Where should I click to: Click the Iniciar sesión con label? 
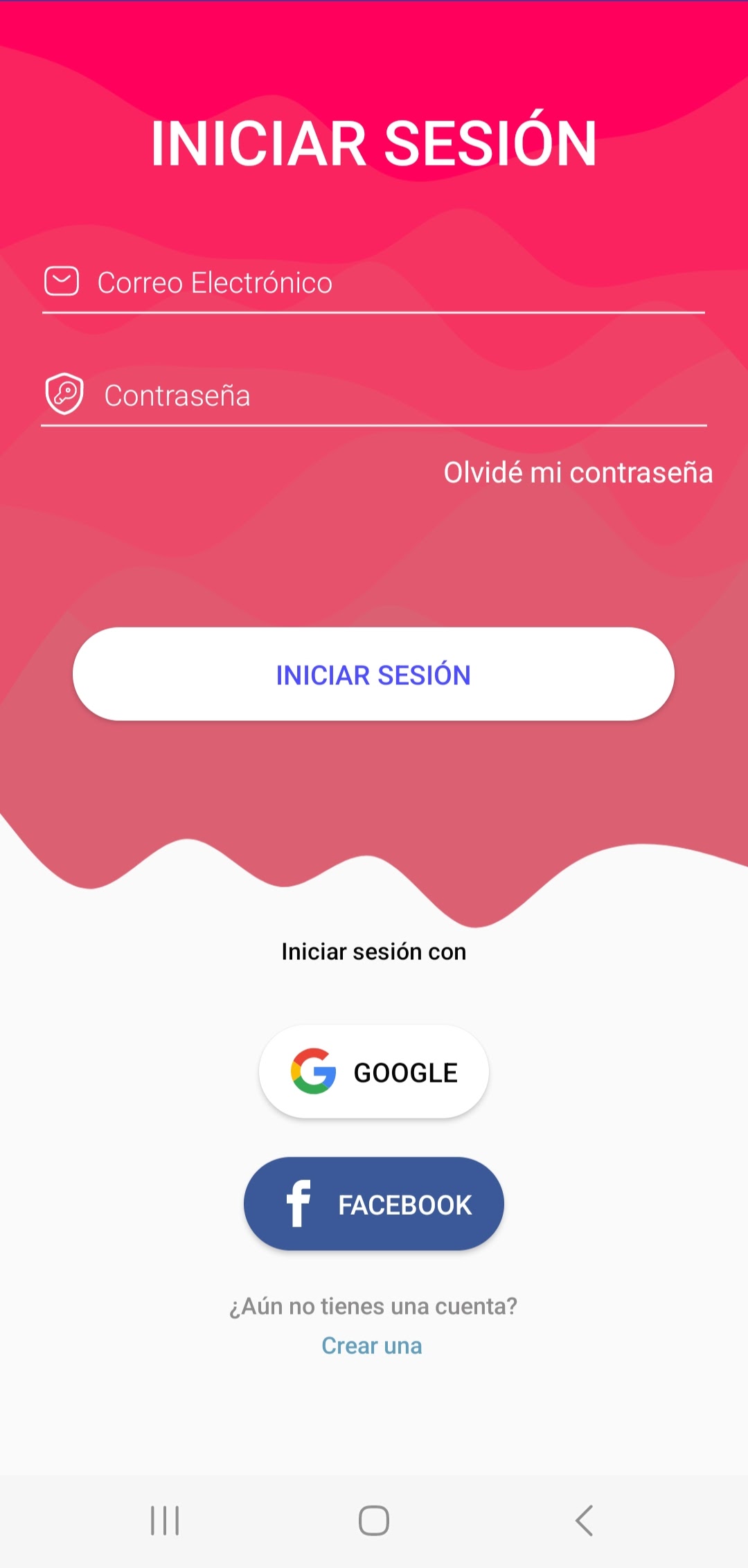click(x=373, y=951)
